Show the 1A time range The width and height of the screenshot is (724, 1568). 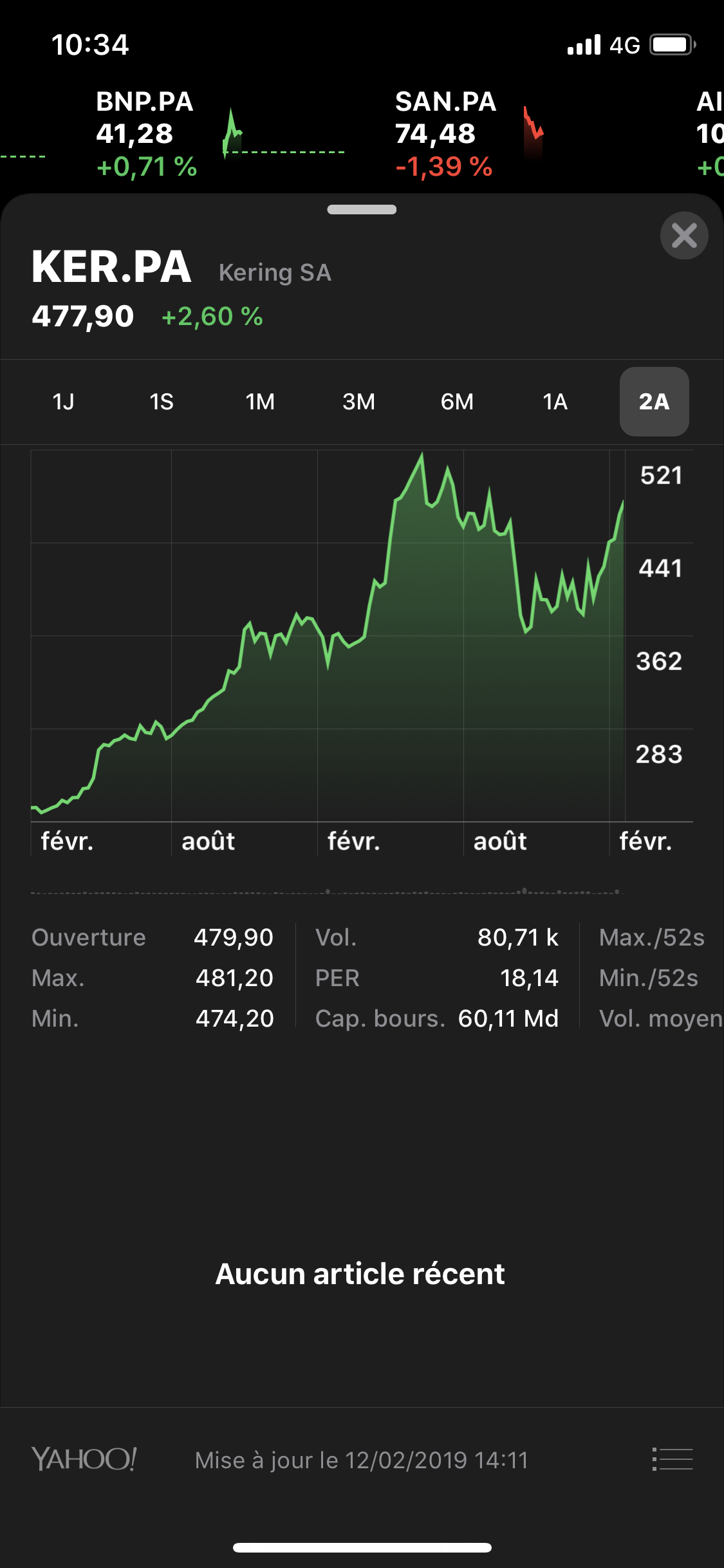555,402
